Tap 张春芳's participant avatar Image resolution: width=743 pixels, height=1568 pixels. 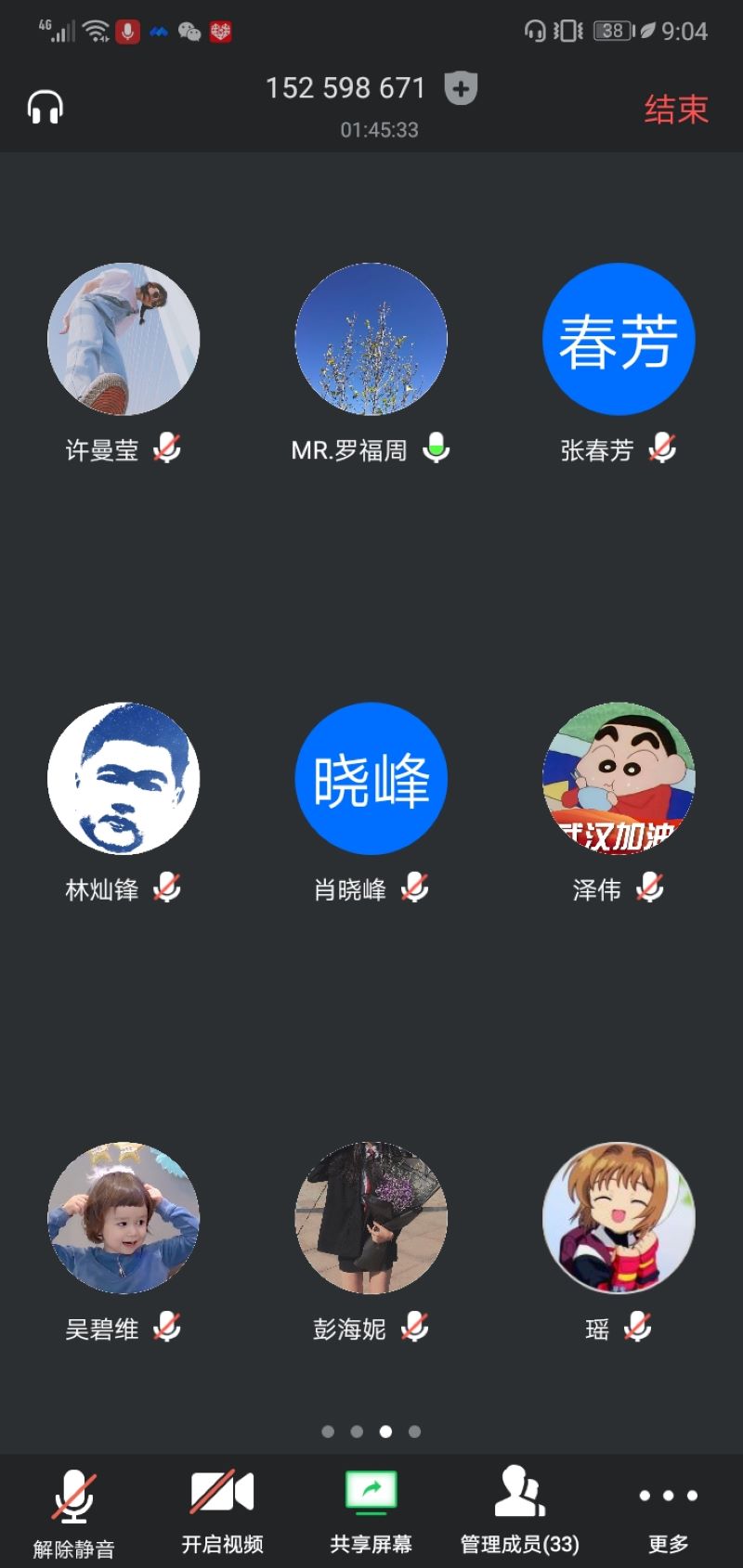tap(619, 339)
